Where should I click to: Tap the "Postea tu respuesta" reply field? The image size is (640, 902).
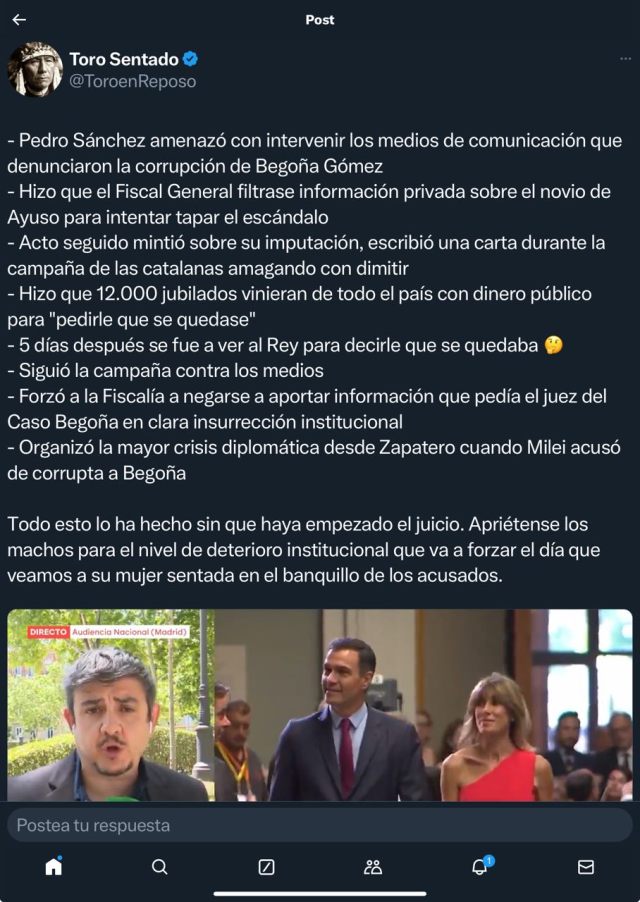pyautogui.click(x=320, y=825)
